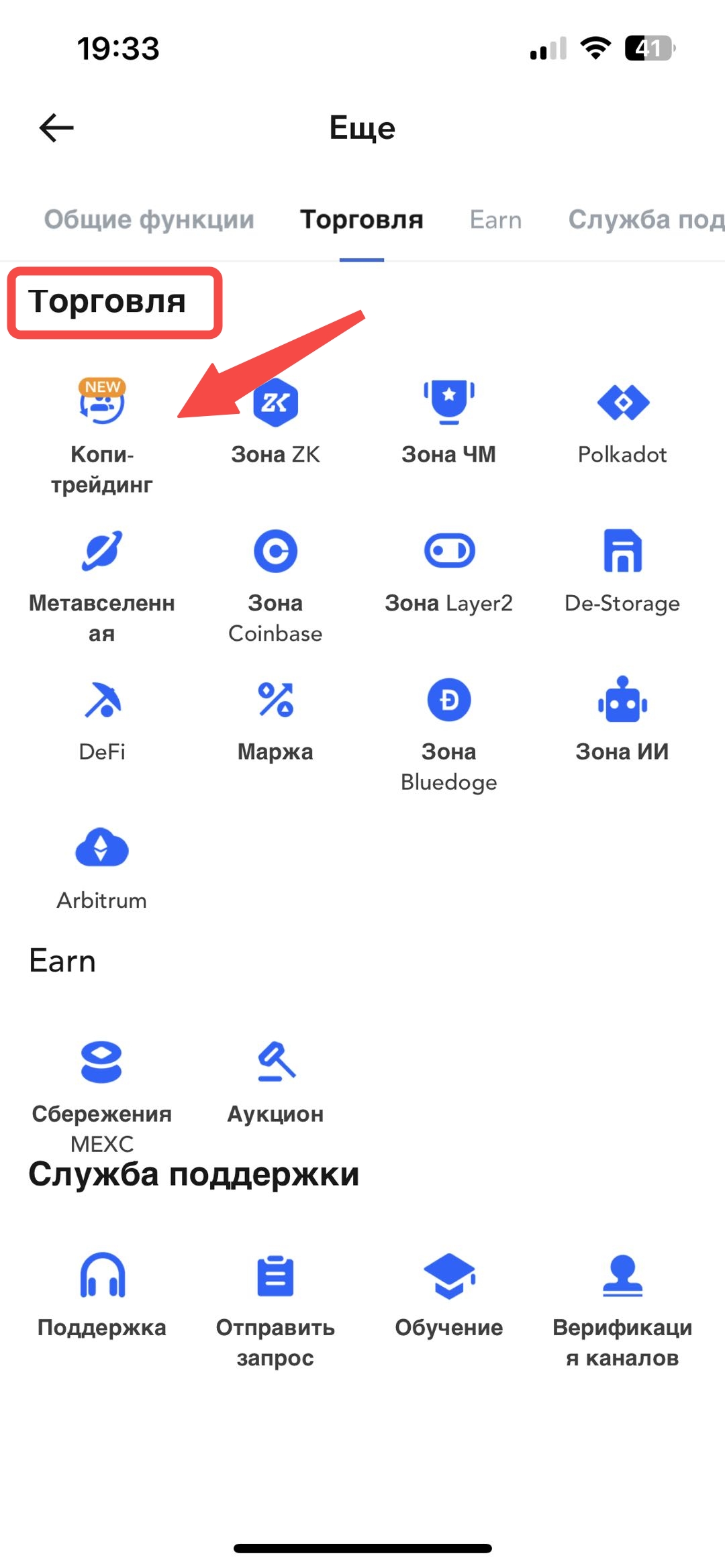Image resolution: width=725 pixels, height=1568 pixels.
Task: Open De-Storage
Action: tap(622, 570)
